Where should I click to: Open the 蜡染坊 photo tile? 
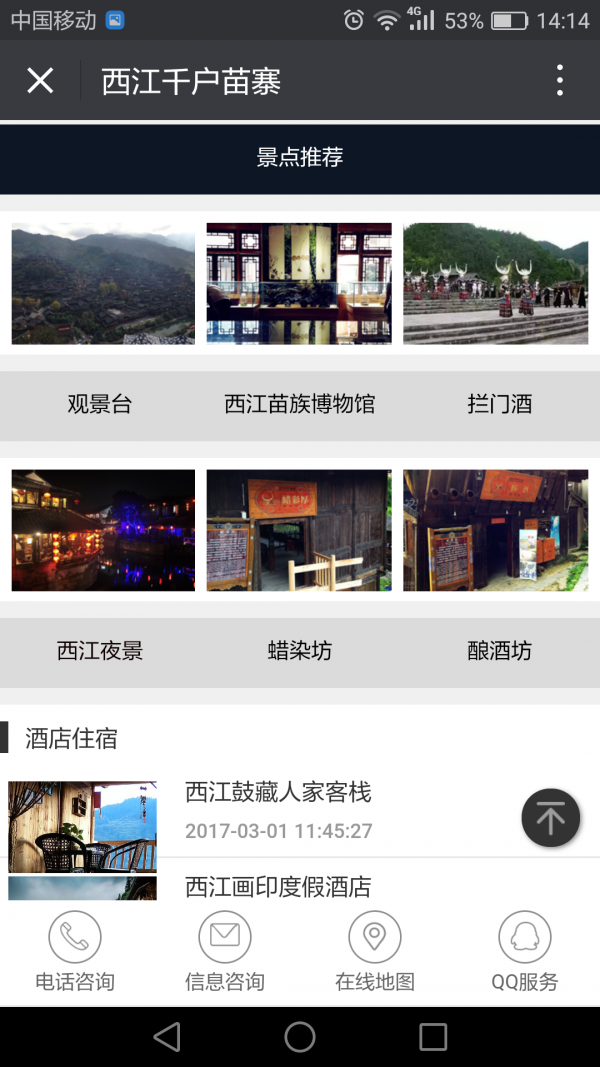[299, 530]
